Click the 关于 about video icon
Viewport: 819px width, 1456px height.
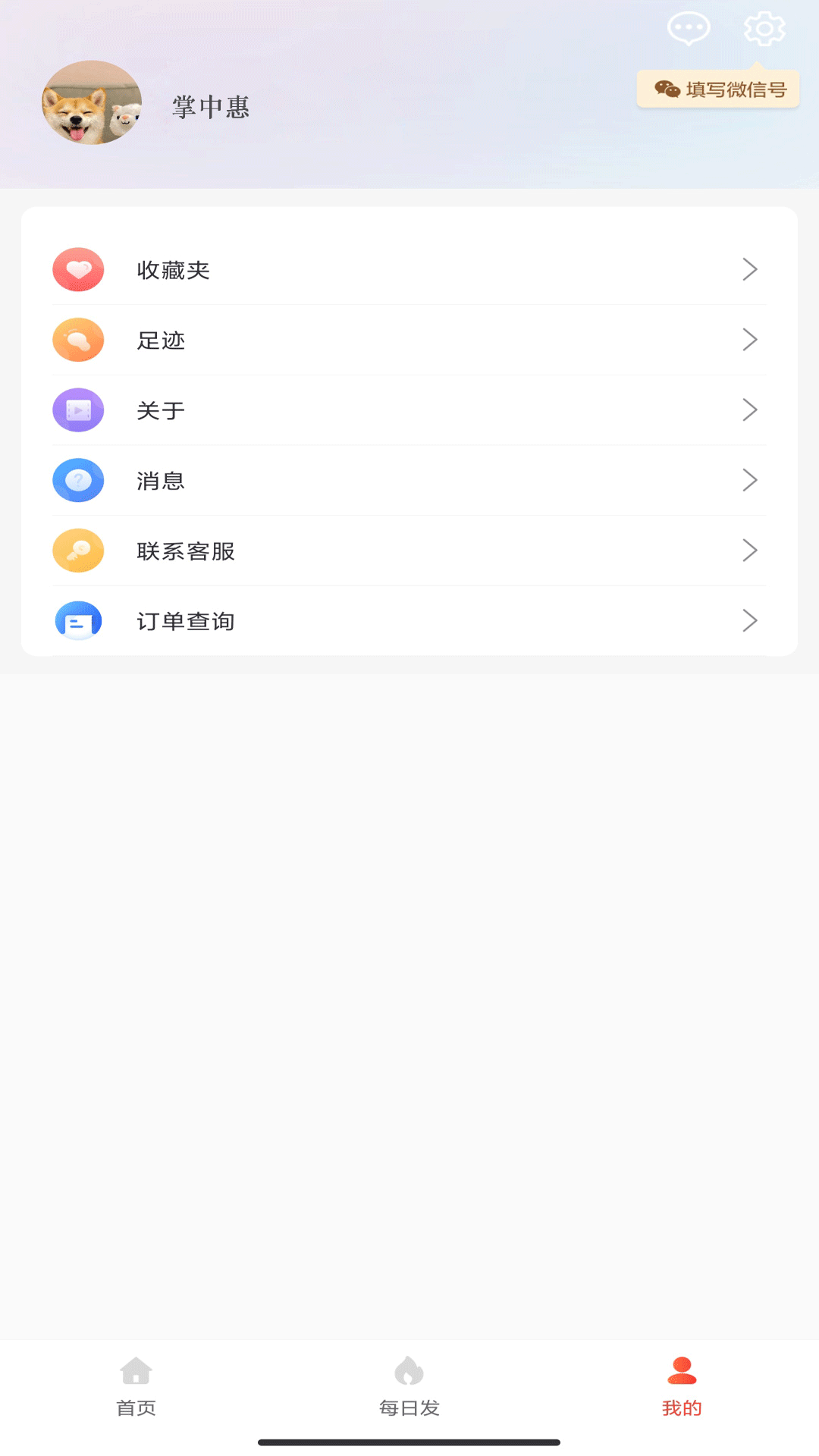[x=77, y=410]
